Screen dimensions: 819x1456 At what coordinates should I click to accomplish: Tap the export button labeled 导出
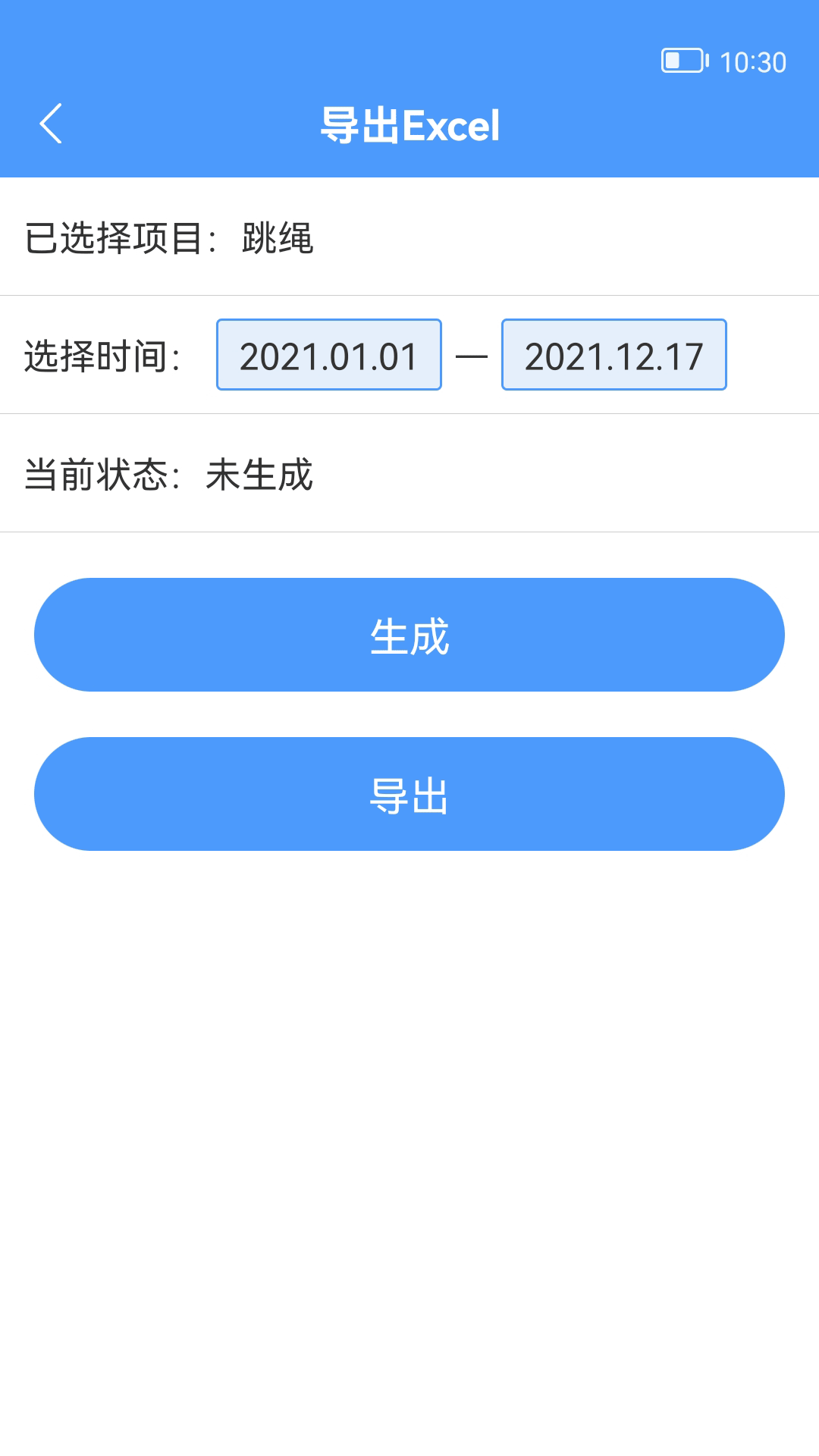click(409, 794)
